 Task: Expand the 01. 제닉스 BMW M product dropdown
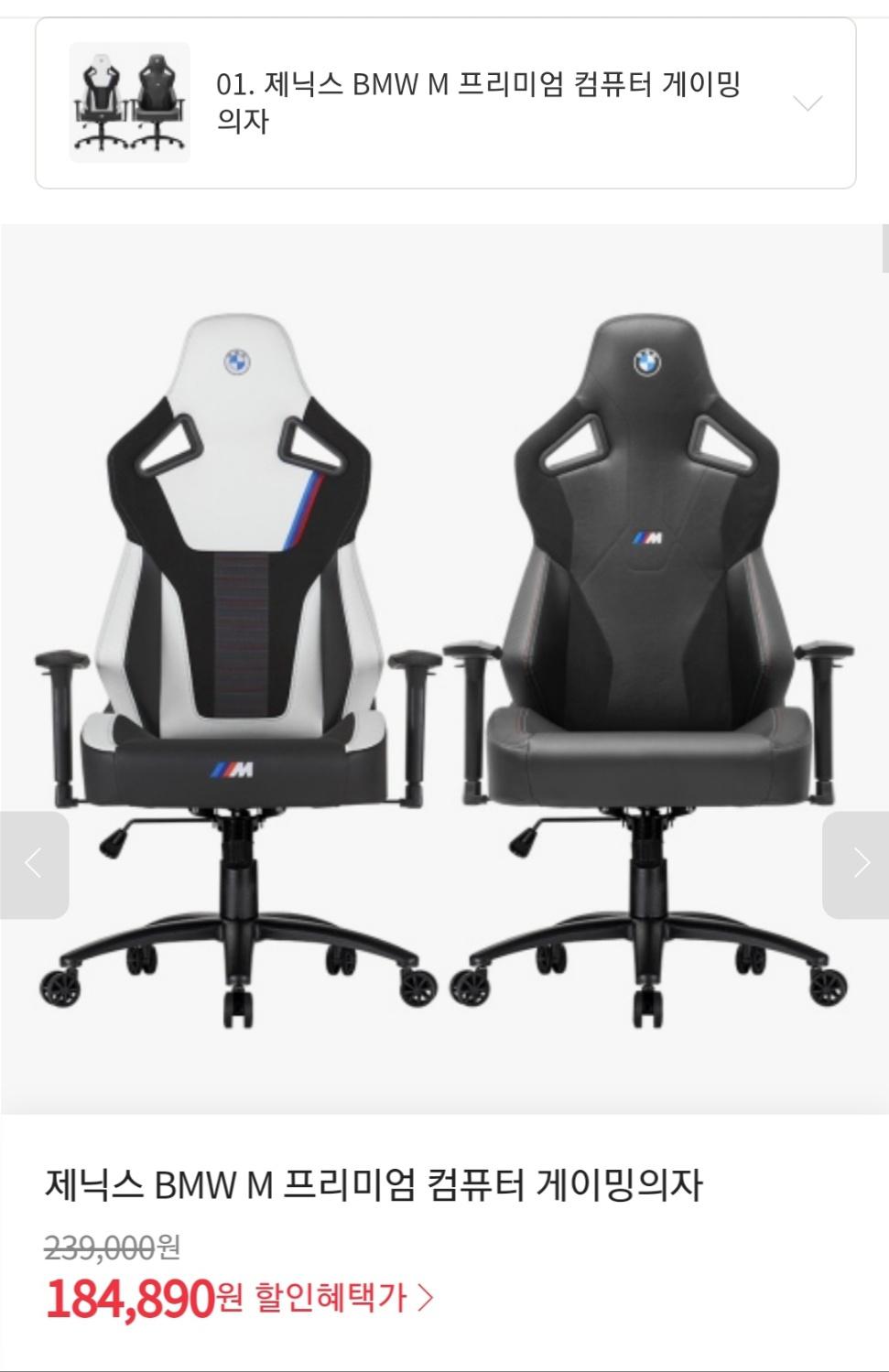point(807,103)
